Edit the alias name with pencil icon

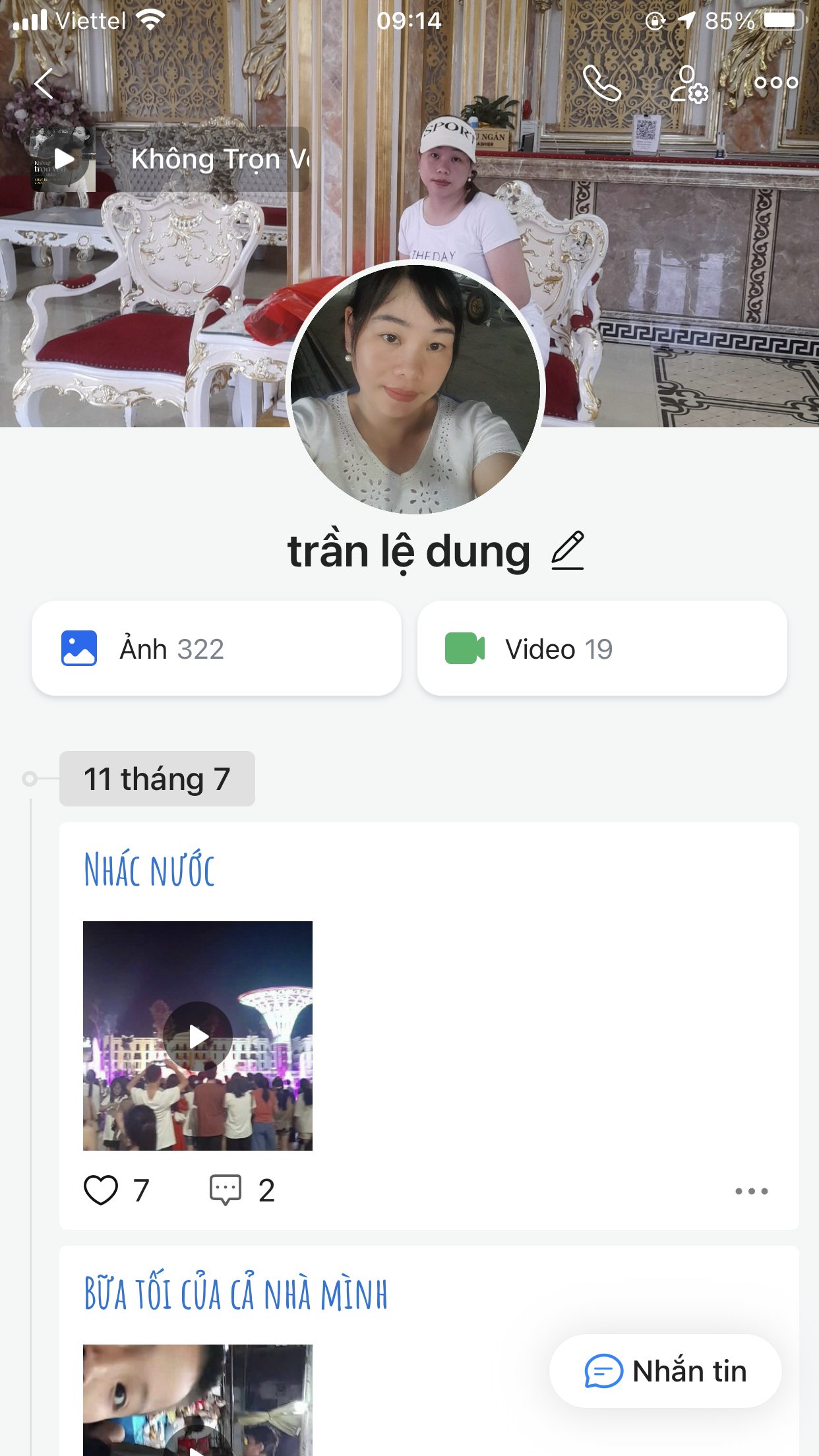(x=568, y=551)
